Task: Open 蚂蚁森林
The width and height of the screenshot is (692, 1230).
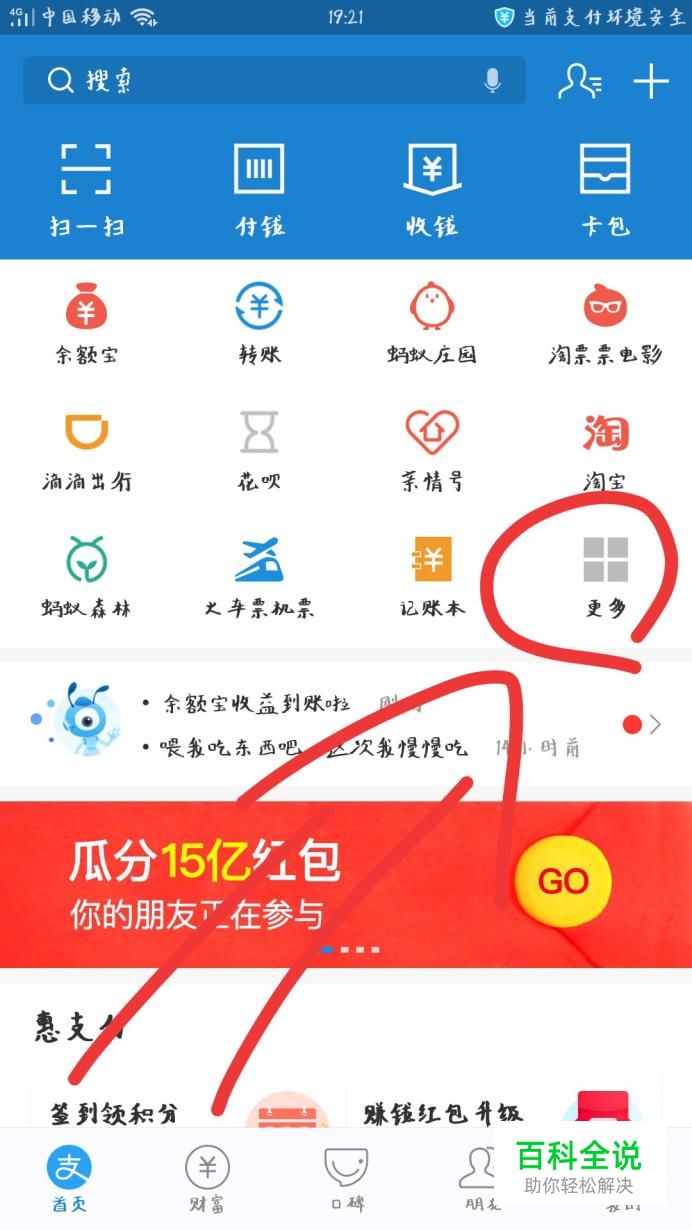Action: 86,576
